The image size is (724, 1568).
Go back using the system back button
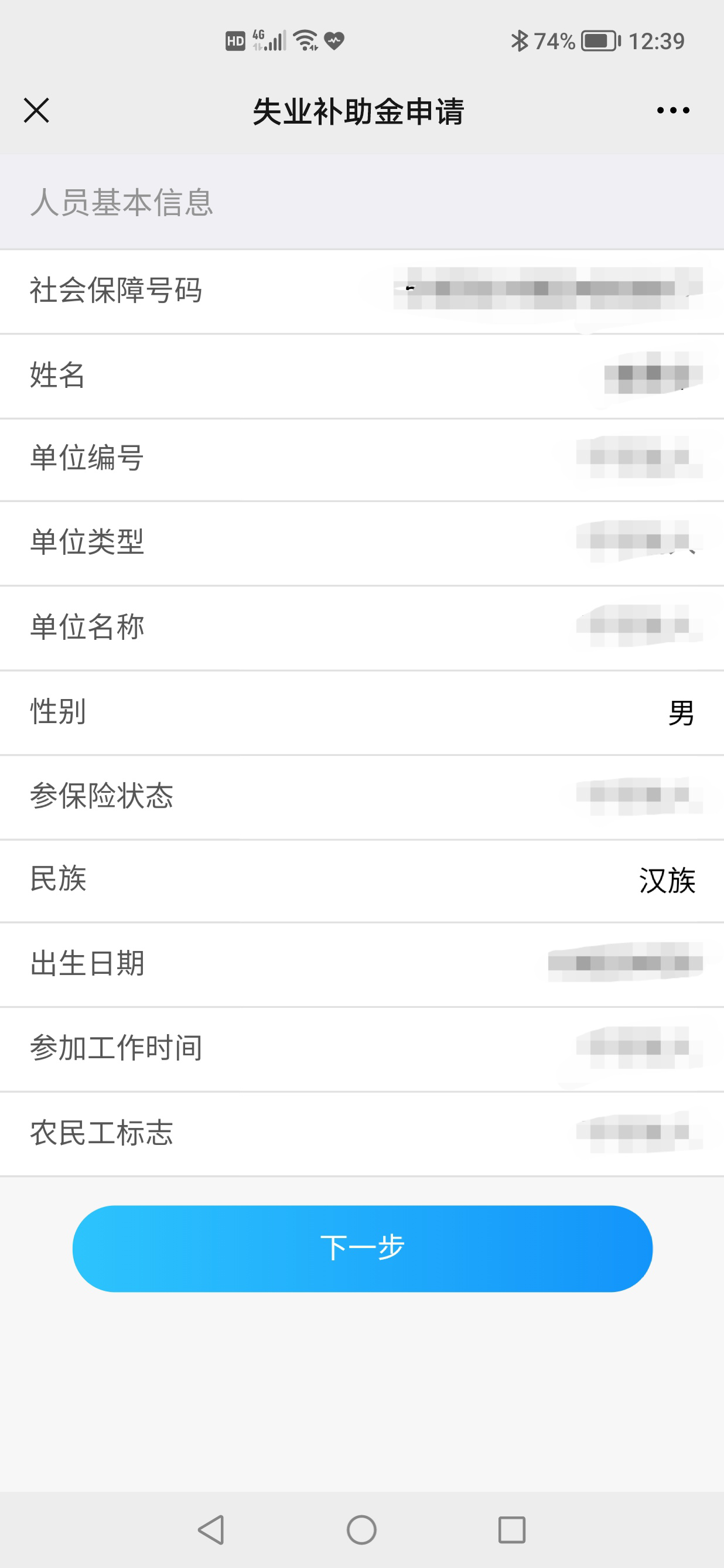(x=211, y=1530)
